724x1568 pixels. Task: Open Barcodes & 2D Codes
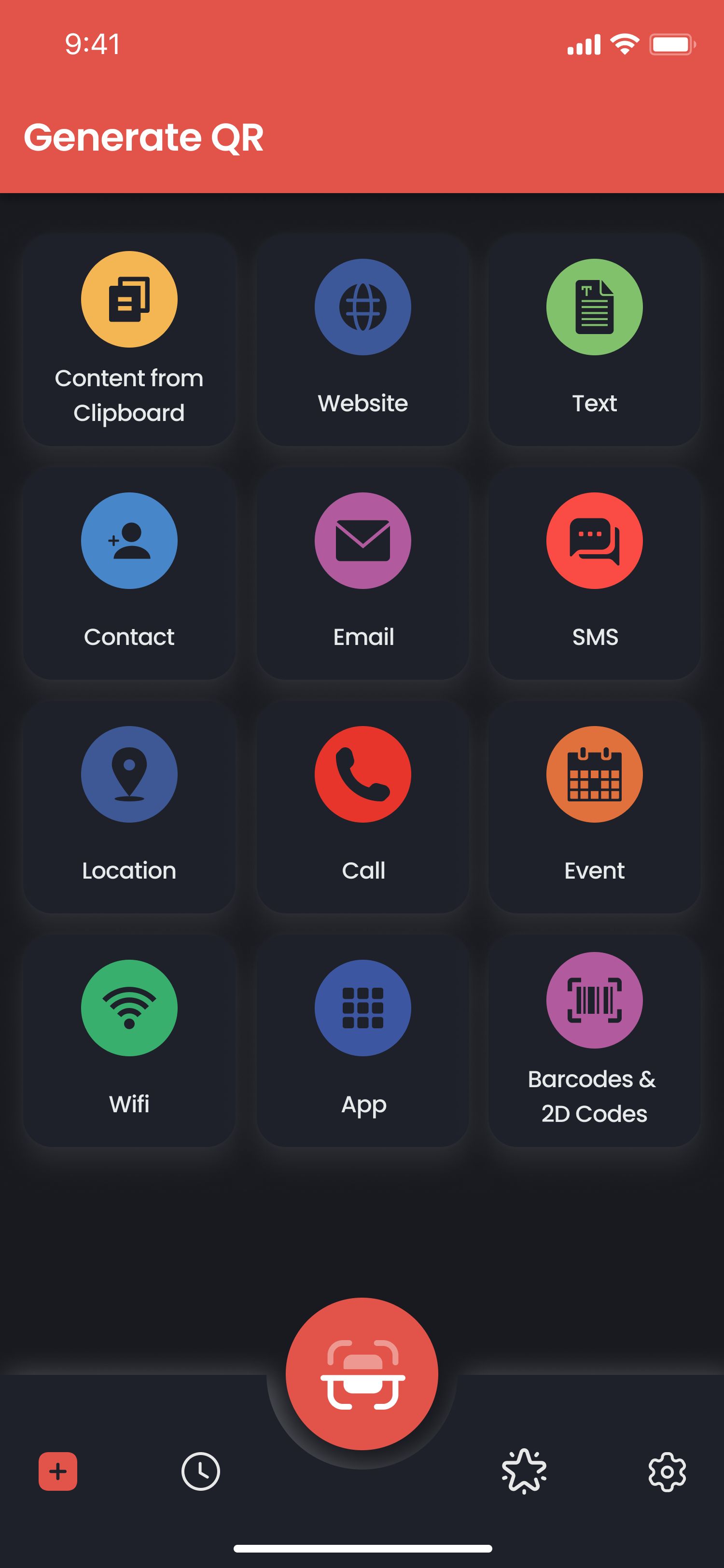[595, 1040]
